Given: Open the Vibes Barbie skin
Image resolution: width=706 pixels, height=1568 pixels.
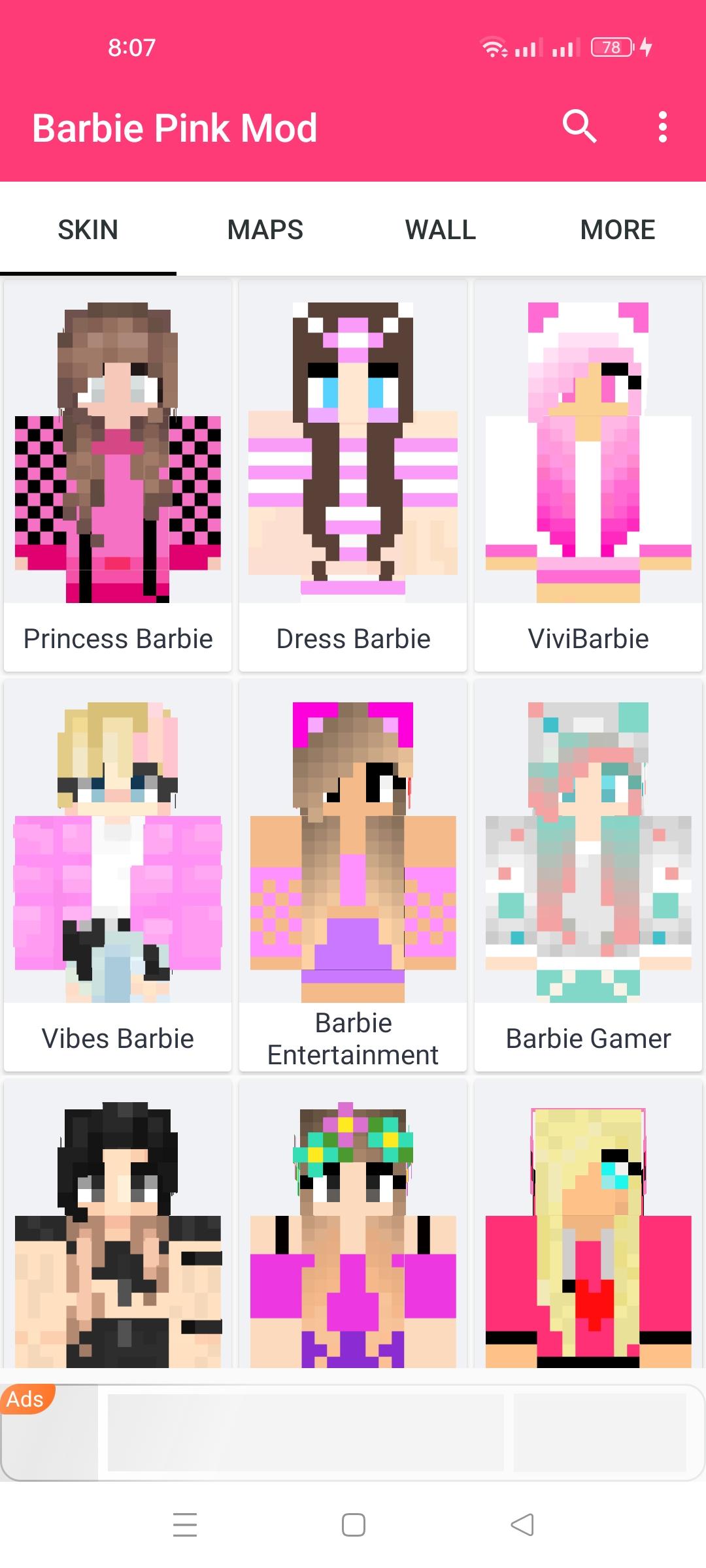Looking at the screenshot, I should 118,875.
